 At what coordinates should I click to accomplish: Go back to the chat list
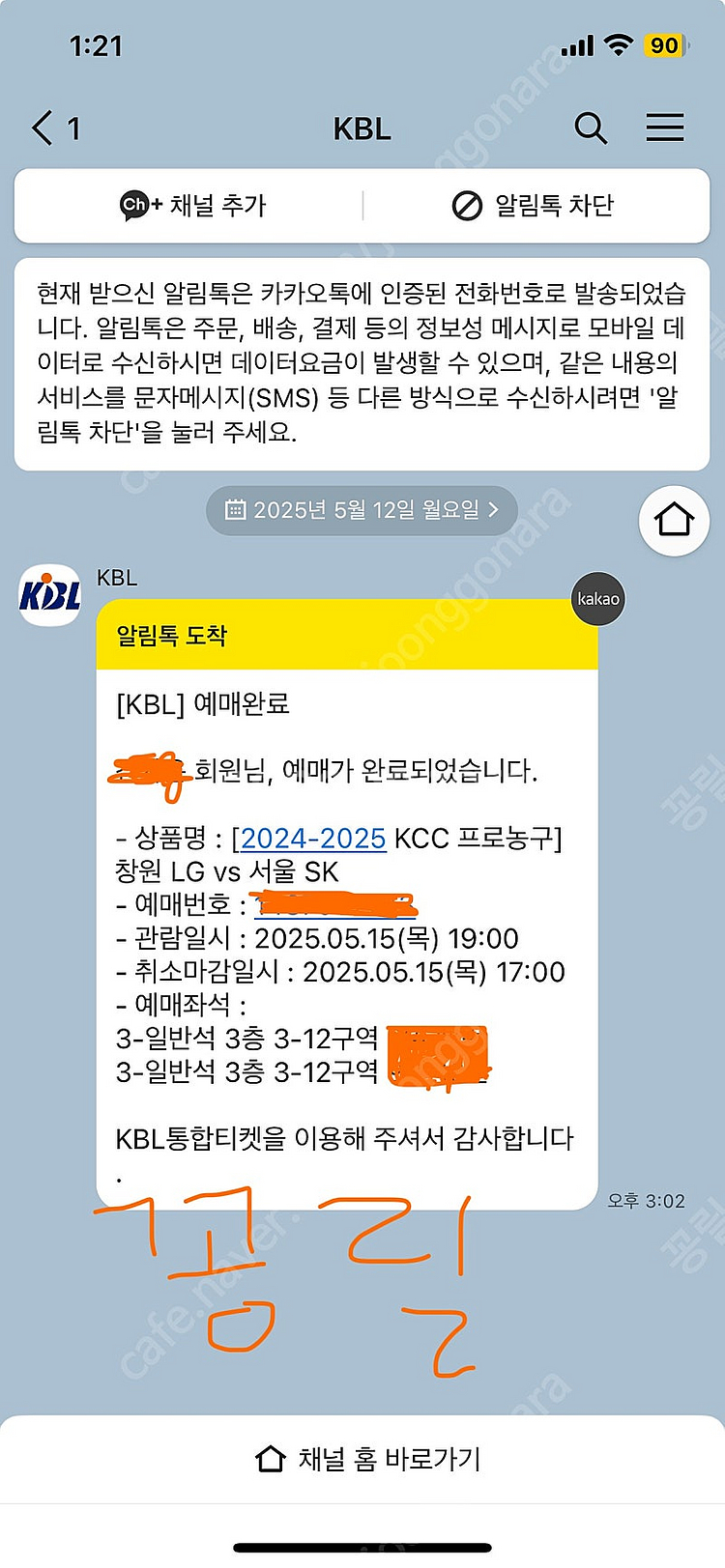tap(53, 128)
